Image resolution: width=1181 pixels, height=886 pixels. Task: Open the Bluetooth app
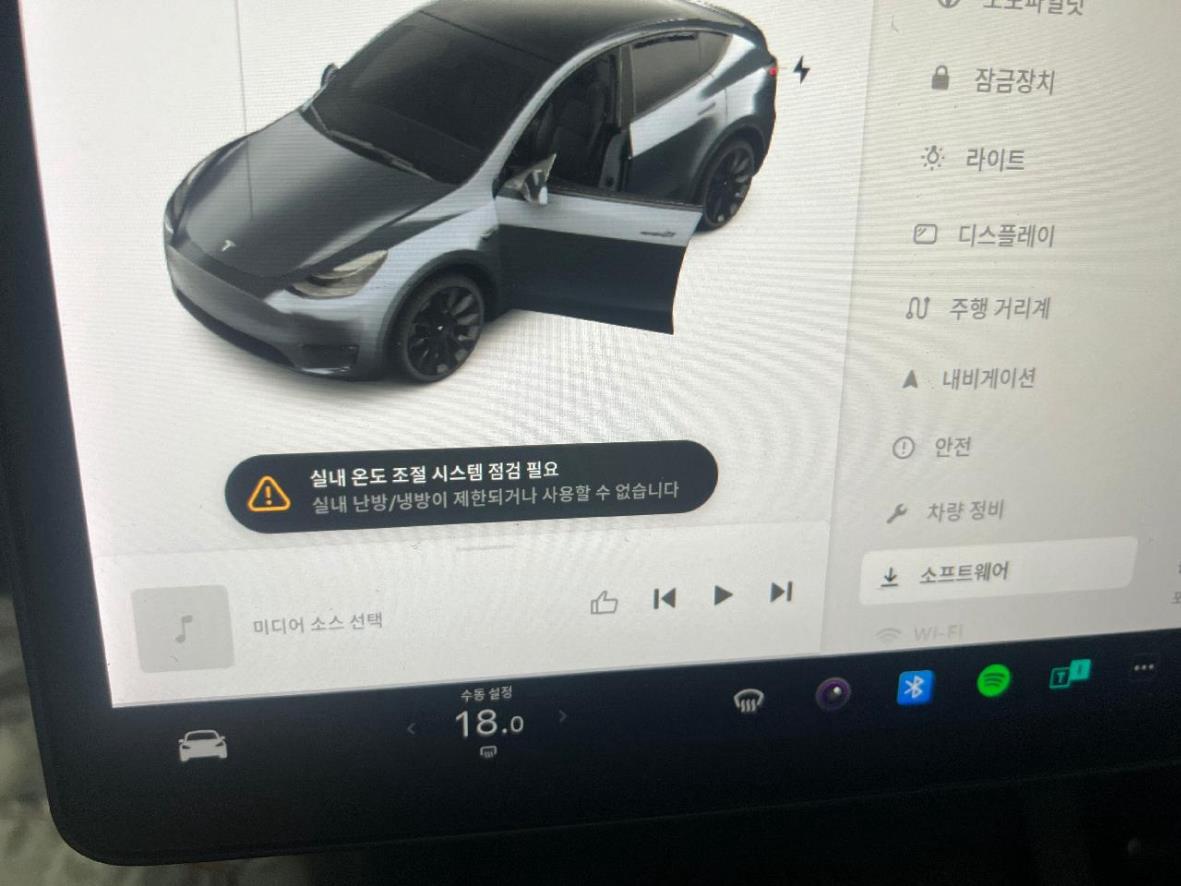pyautogui.click(x=913, y=688)
